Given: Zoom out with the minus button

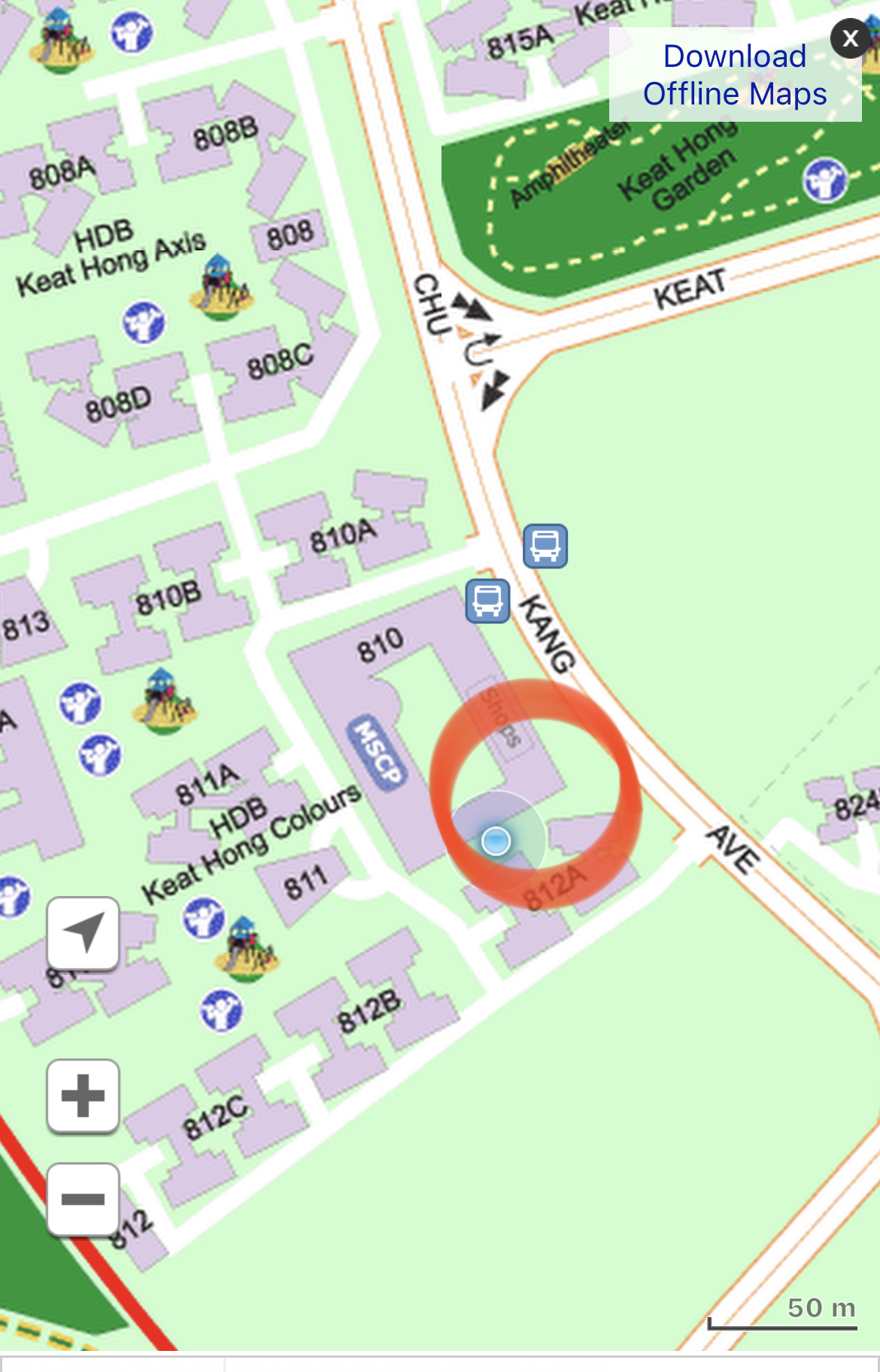Looking at the screenshot, I should [x=83, y=1199].
